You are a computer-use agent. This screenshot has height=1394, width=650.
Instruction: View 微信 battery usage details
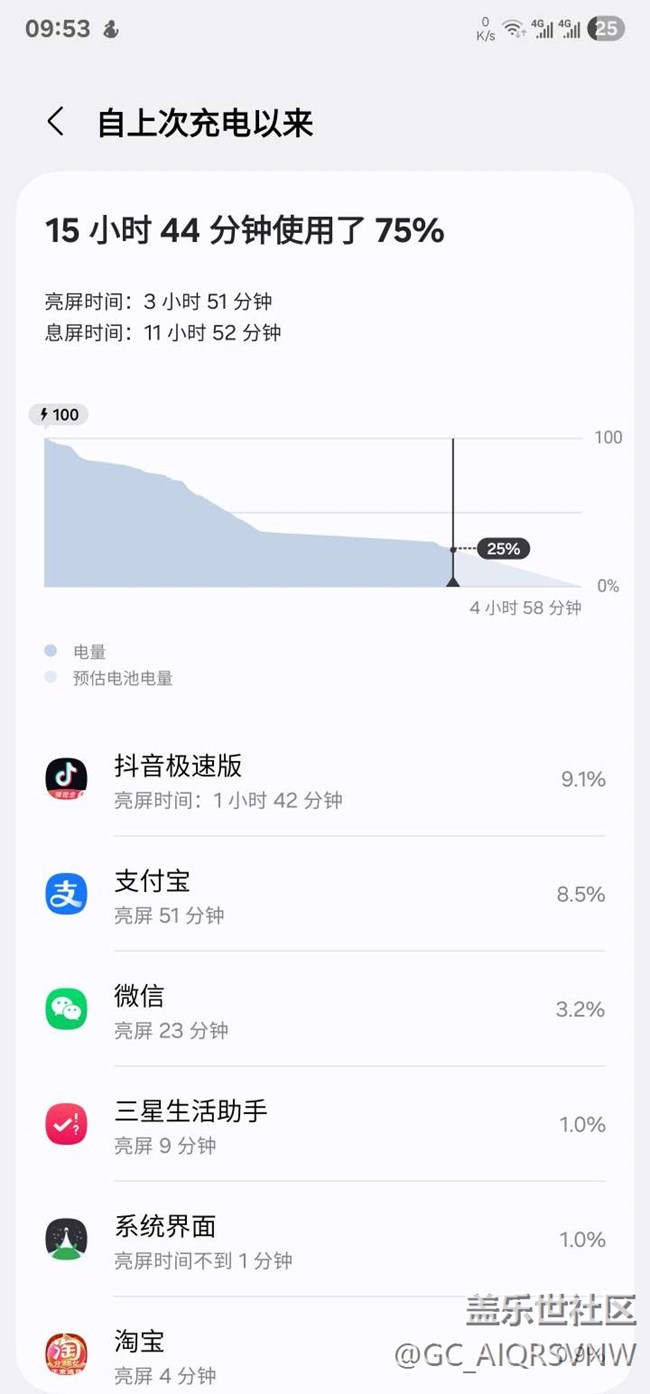coord(325,1010)
